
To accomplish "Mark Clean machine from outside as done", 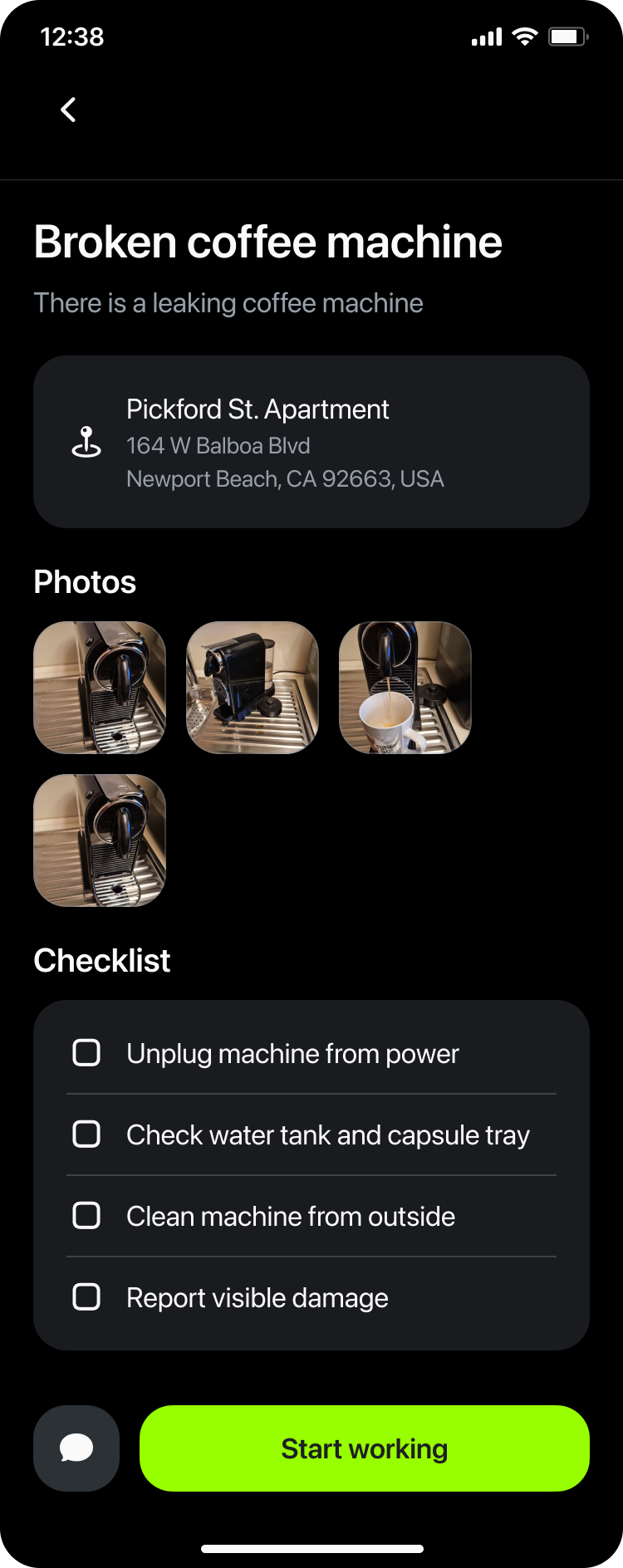I will (86, 1216).
